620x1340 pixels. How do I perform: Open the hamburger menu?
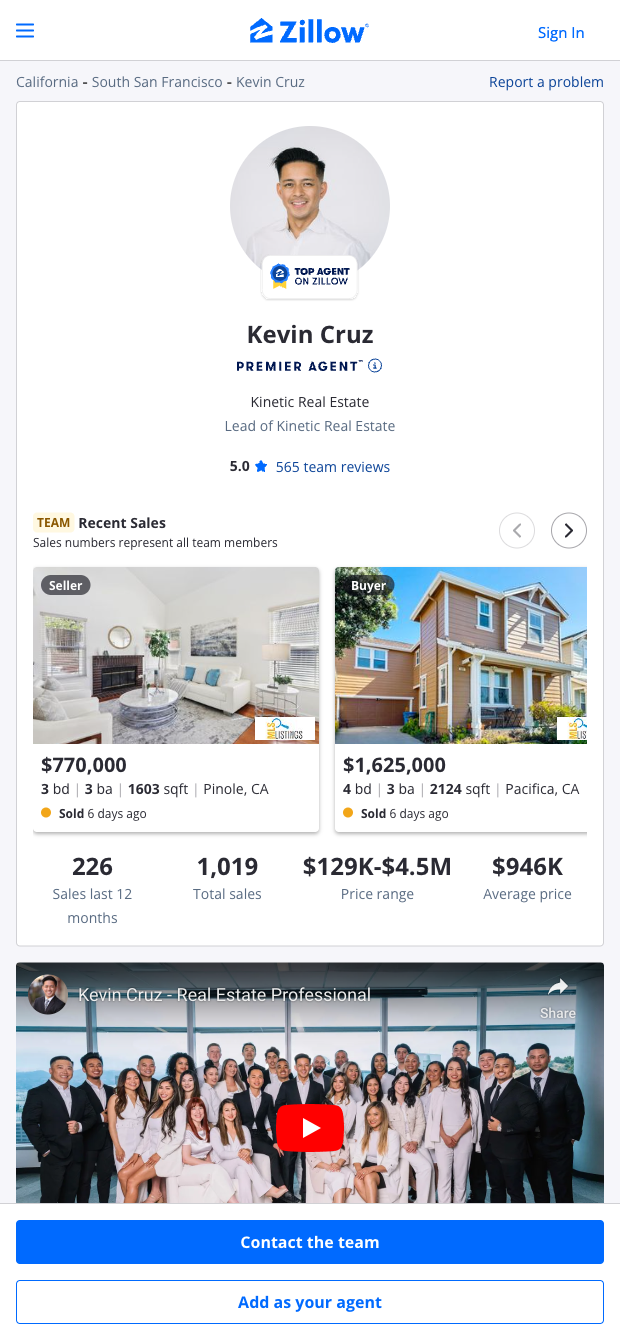point(25,31)
